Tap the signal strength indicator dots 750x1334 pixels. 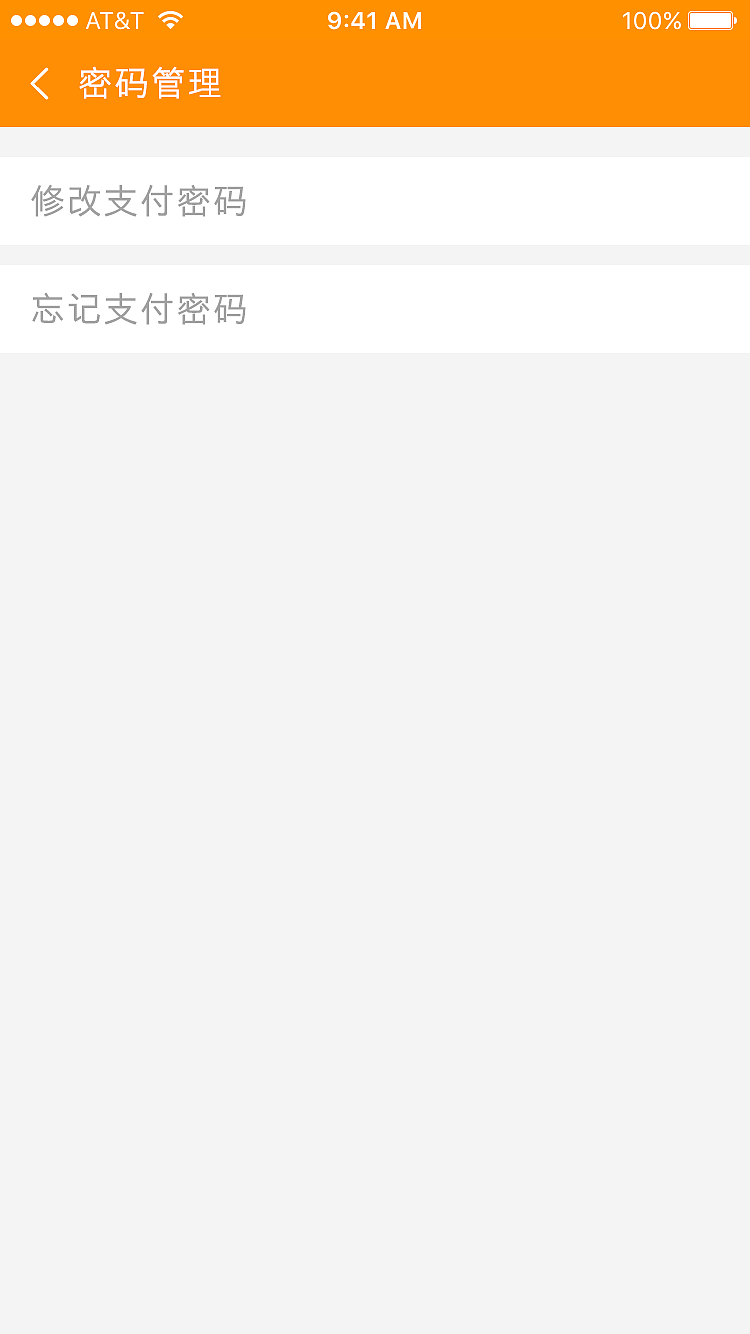click(44, 19)
